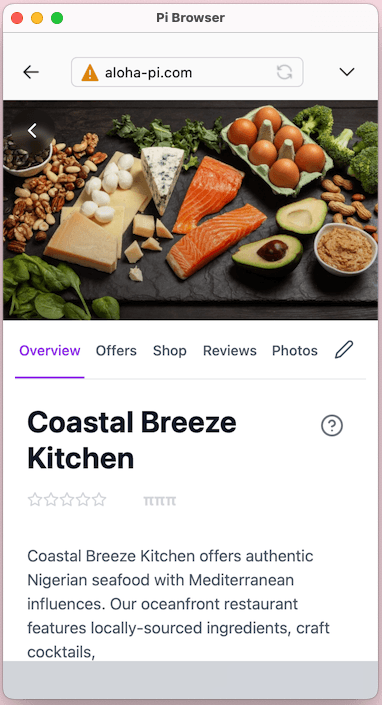Select the Overview tab

pos(50,351)
